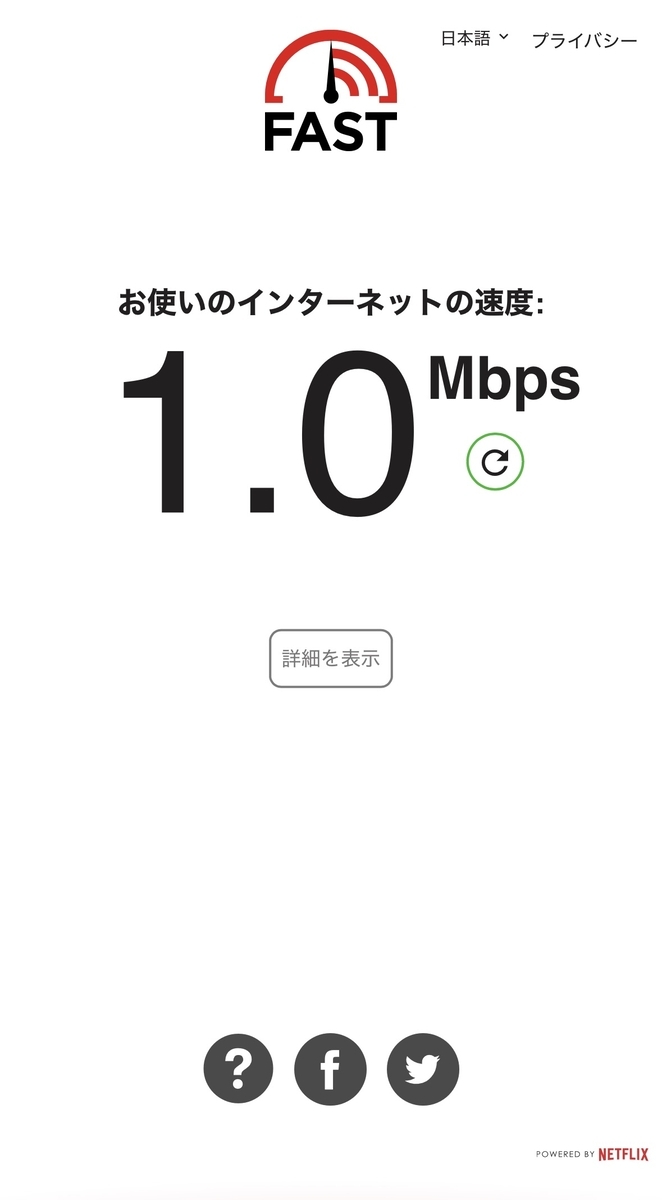Viewport: 662px width, 1200px height.
Task: Tap the 詳細を表示 button
Action: pyautogui.click(x=331, y=658)
